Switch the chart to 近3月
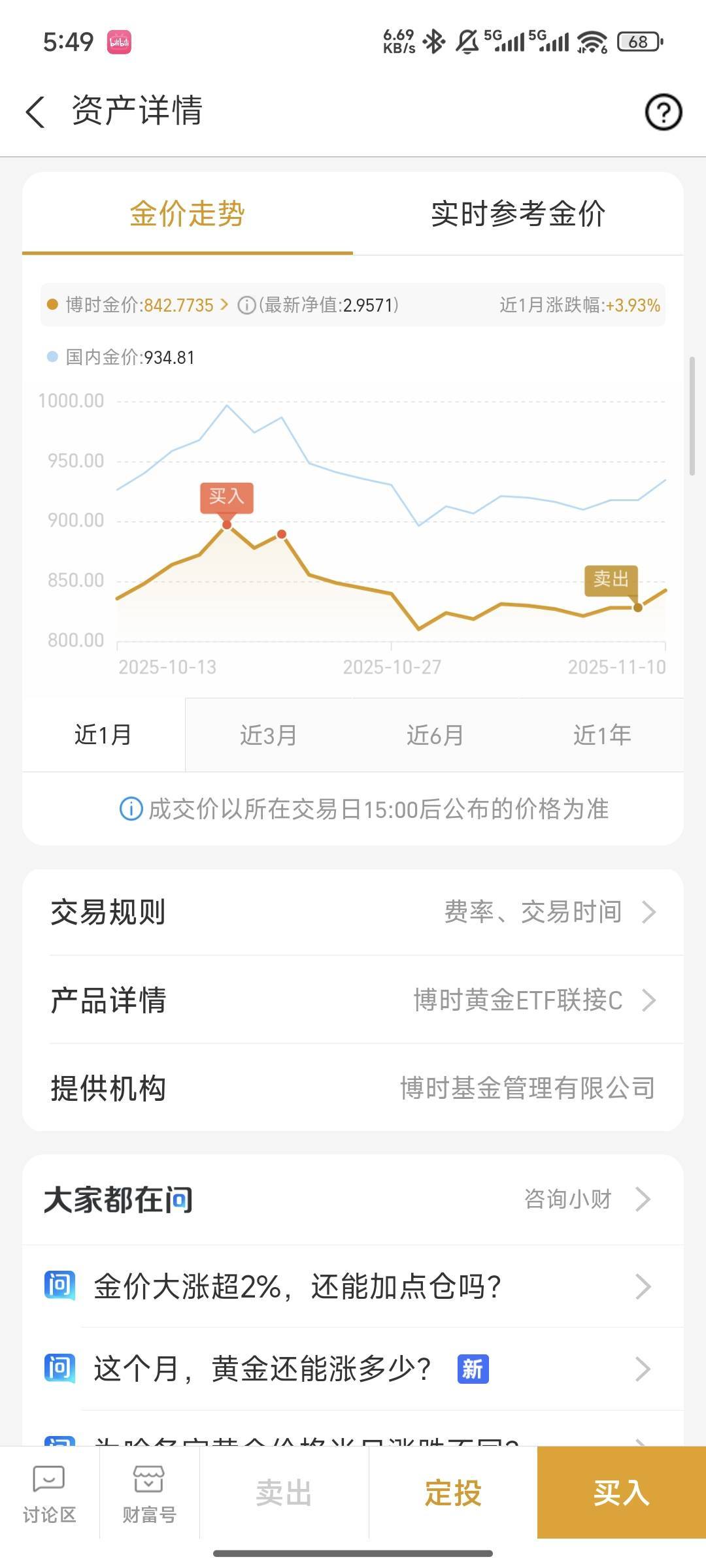The image size is (706, 1568). point(269,735)
